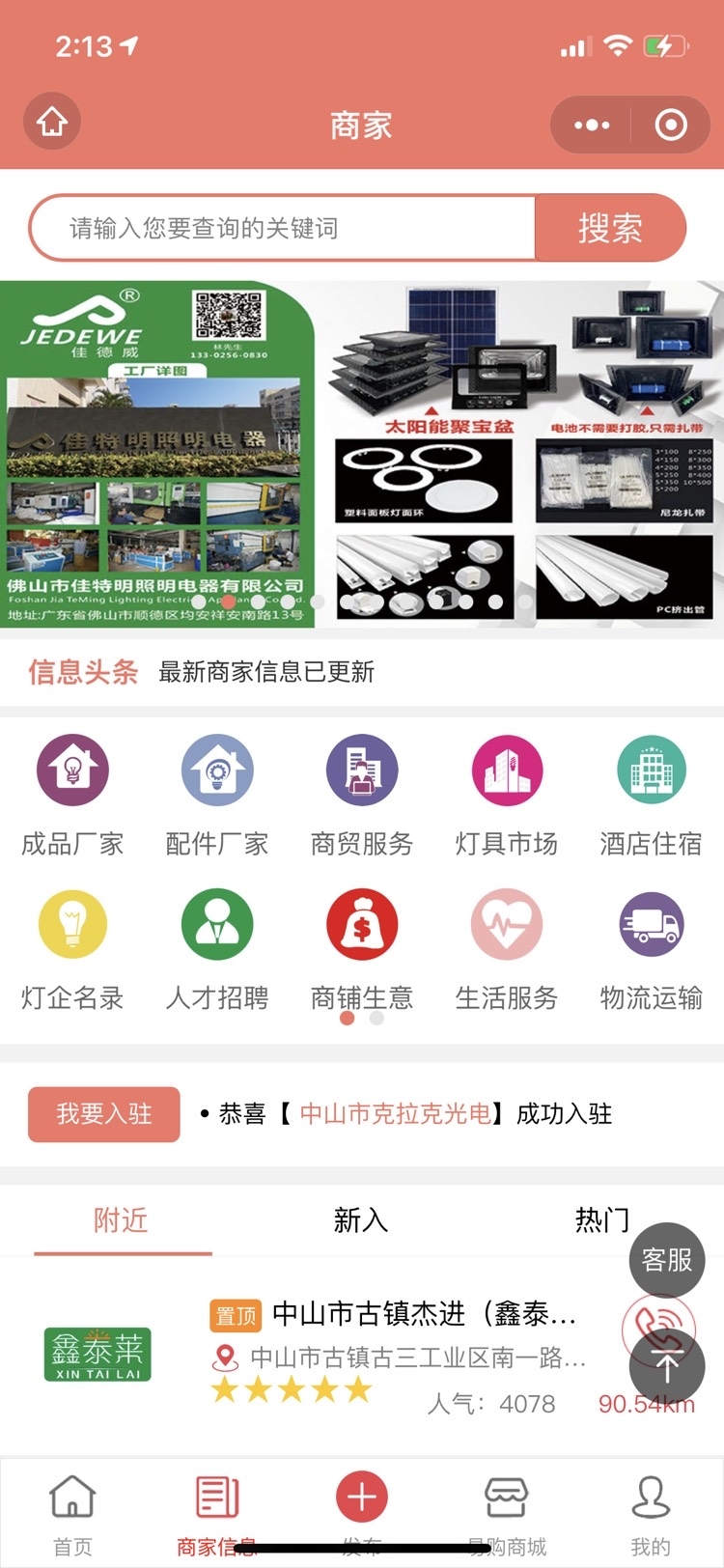Tap the 搜索 search button

tap(610, 228)
